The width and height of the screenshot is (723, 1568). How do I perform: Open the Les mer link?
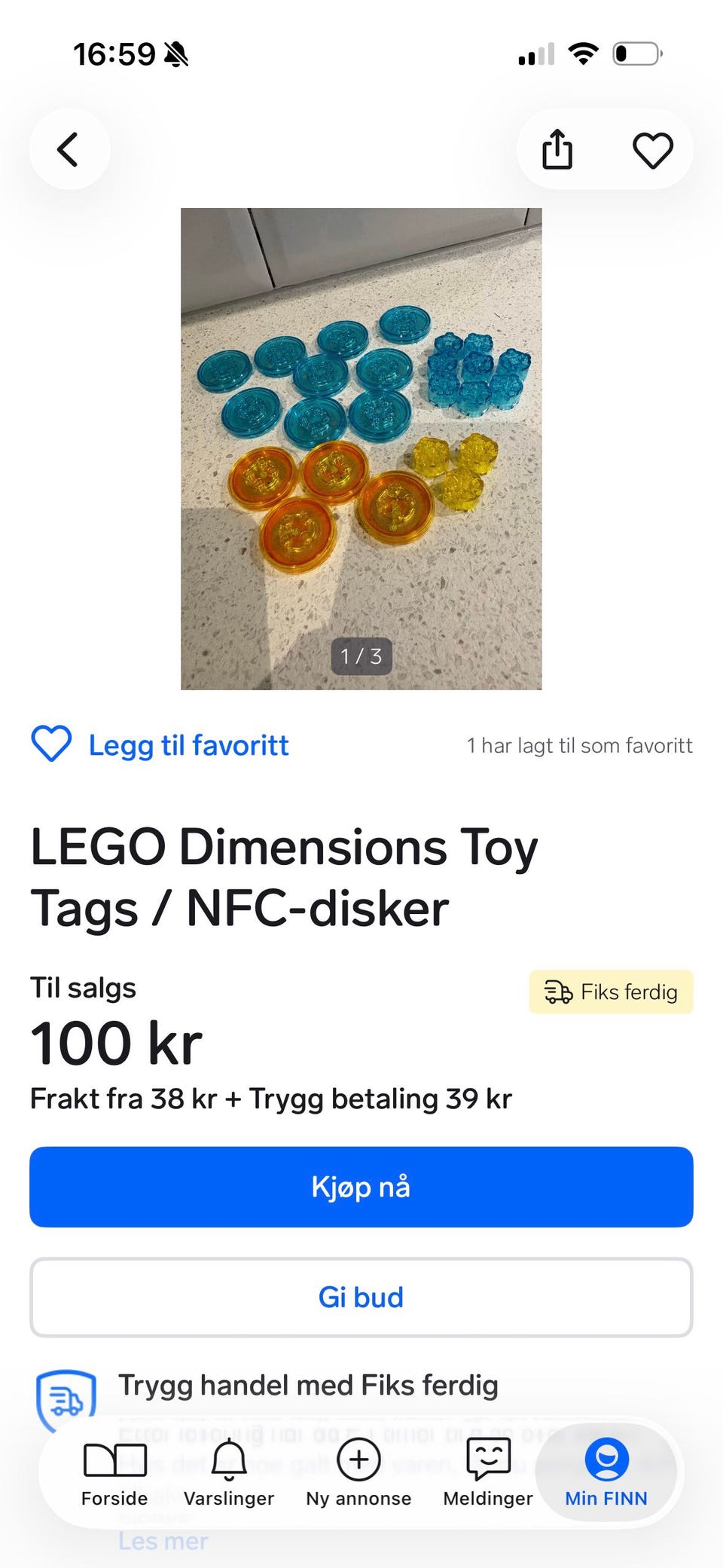coord(163,1541)
